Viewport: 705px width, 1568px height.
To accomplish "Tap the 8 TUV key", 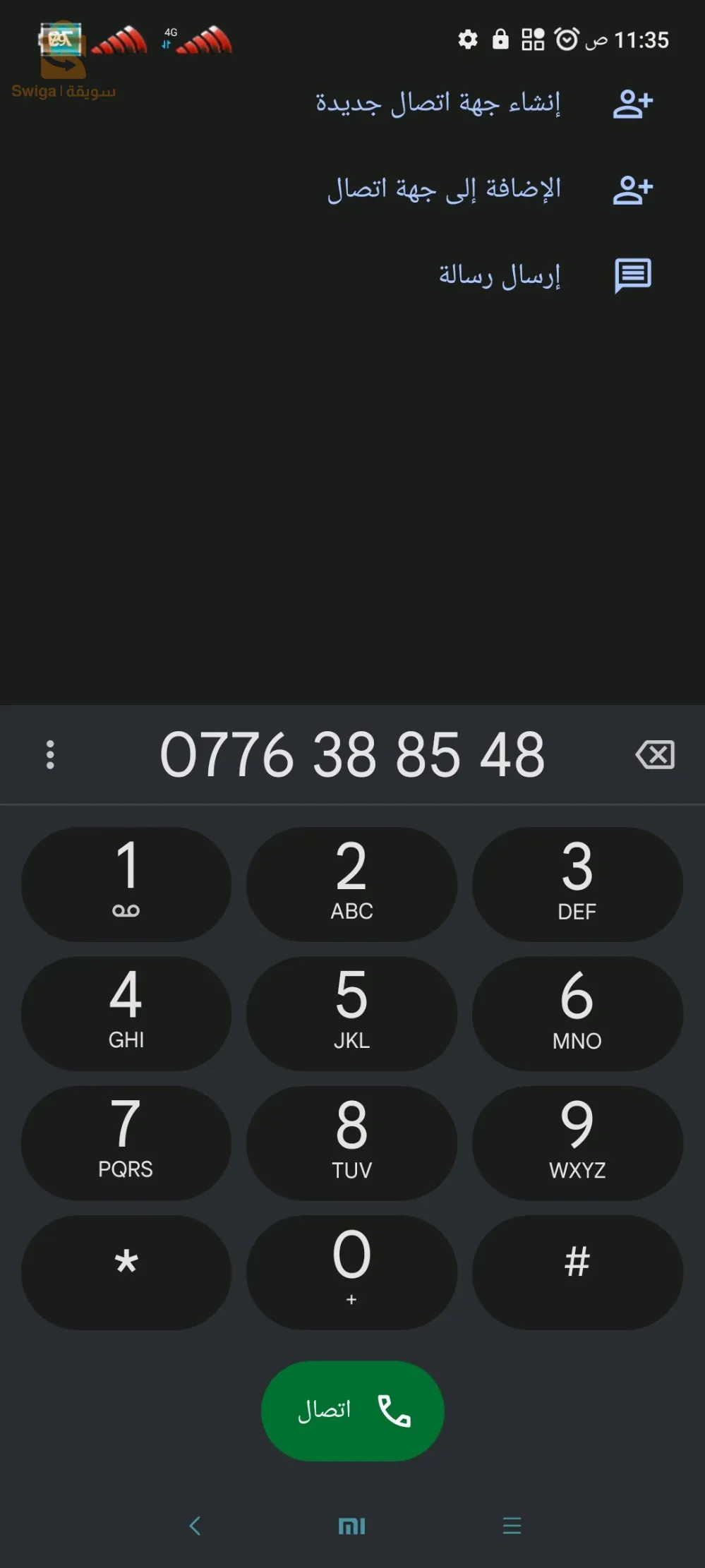I will tap(351, 1142).
